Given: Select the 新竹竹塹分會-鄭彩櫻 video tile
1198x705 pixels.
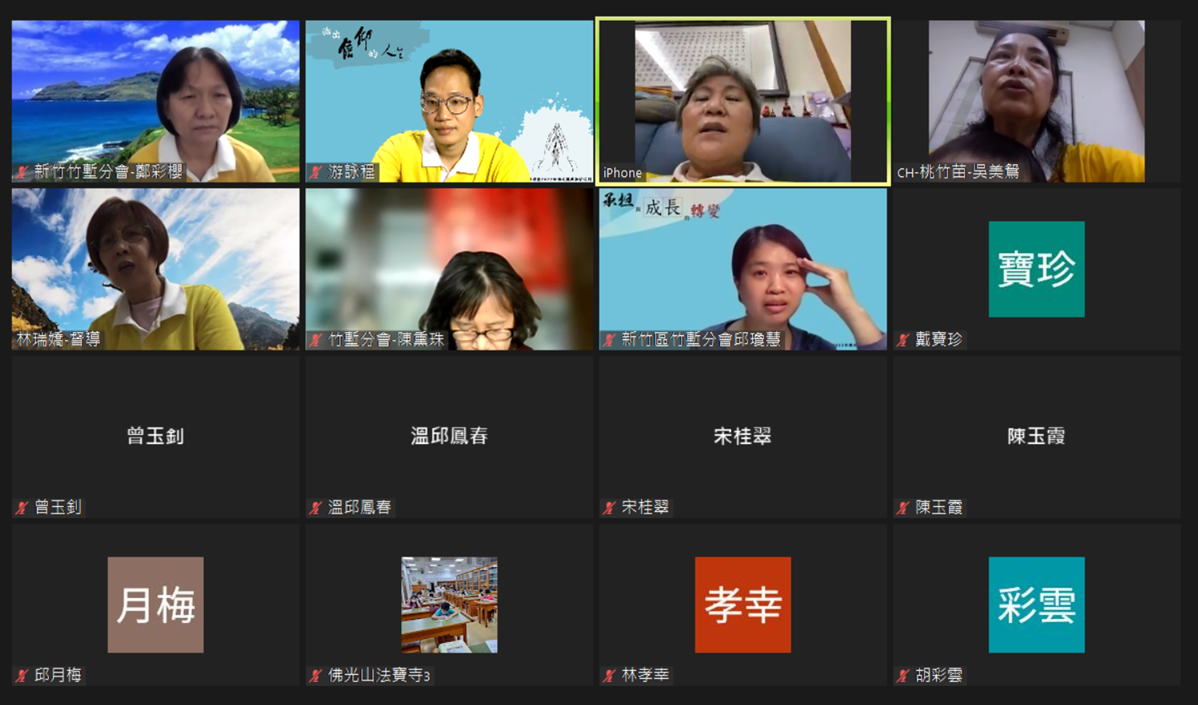Looking at the screenshot, I should pyautogui.click(x=155, y=101).
